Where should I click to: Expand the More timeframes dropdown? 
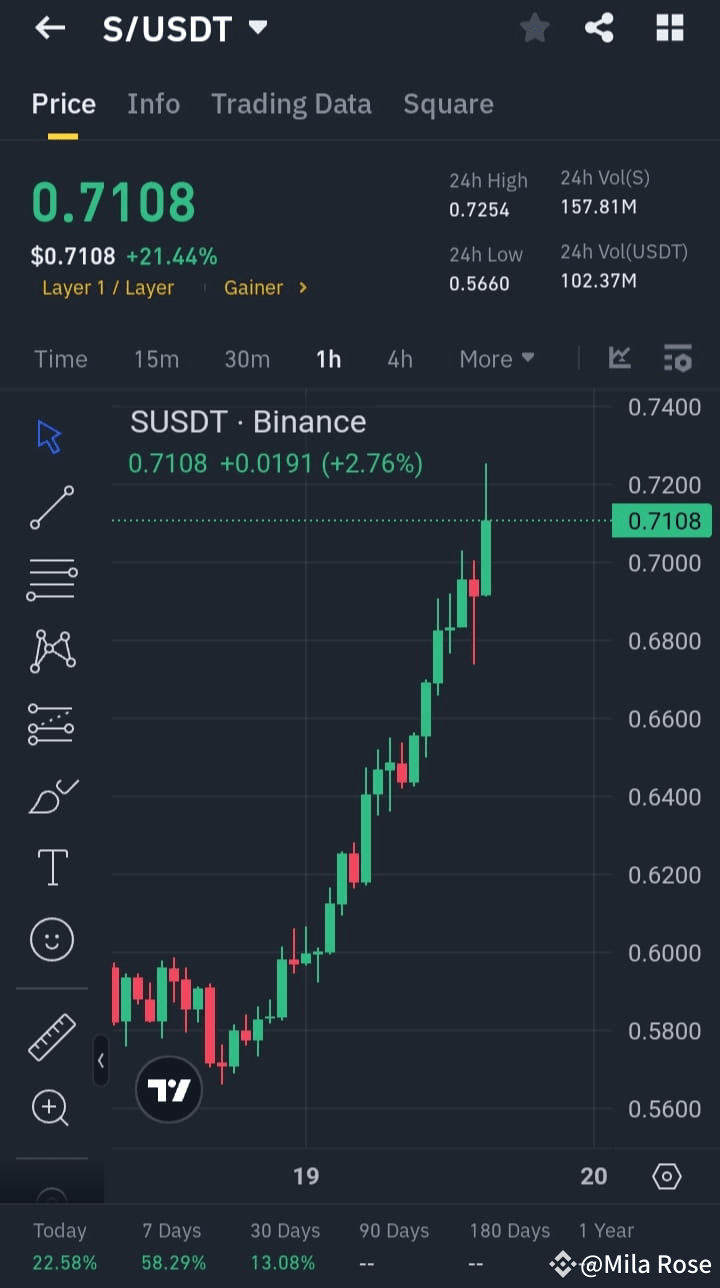coord(496,358)
